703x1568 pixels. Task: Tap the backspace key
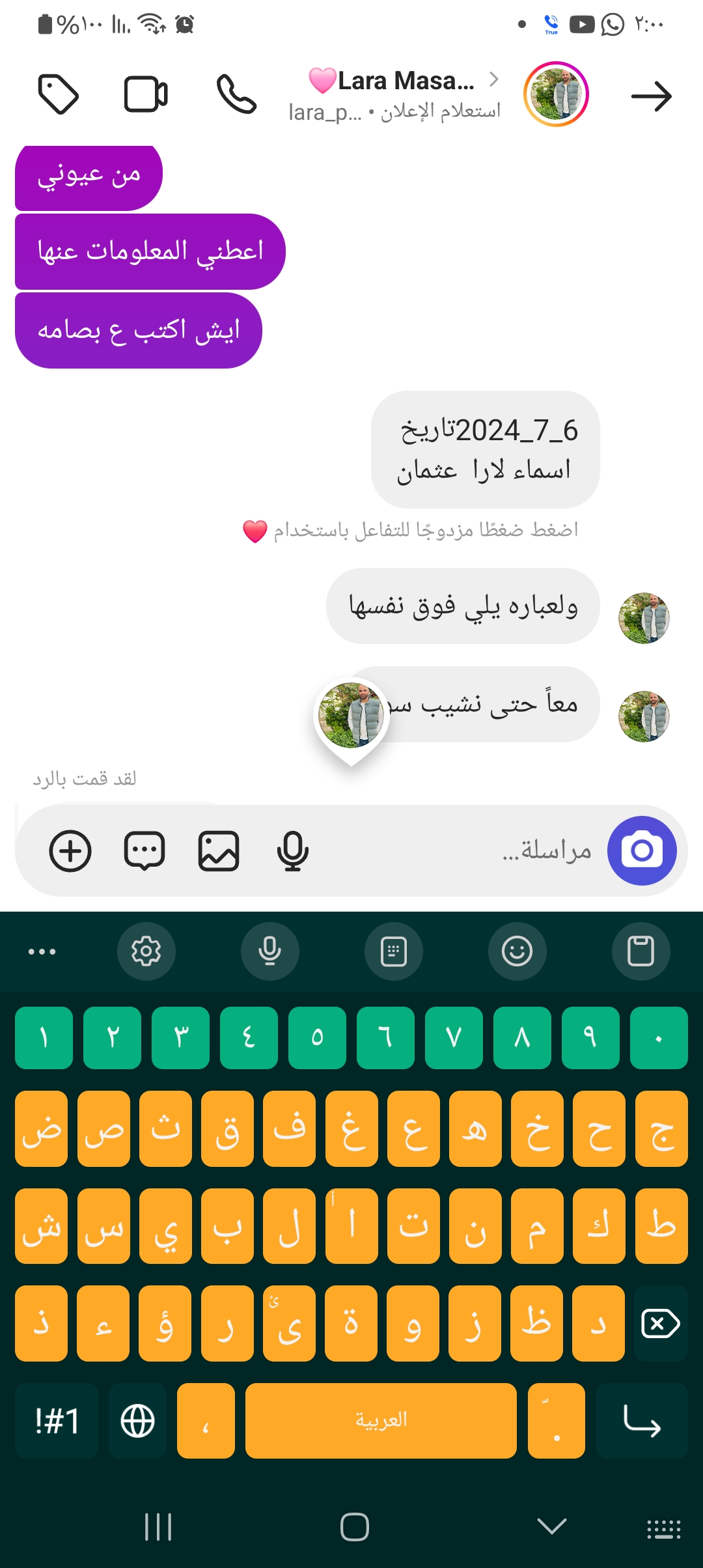pyautogui.click(x=660, y=1324)
